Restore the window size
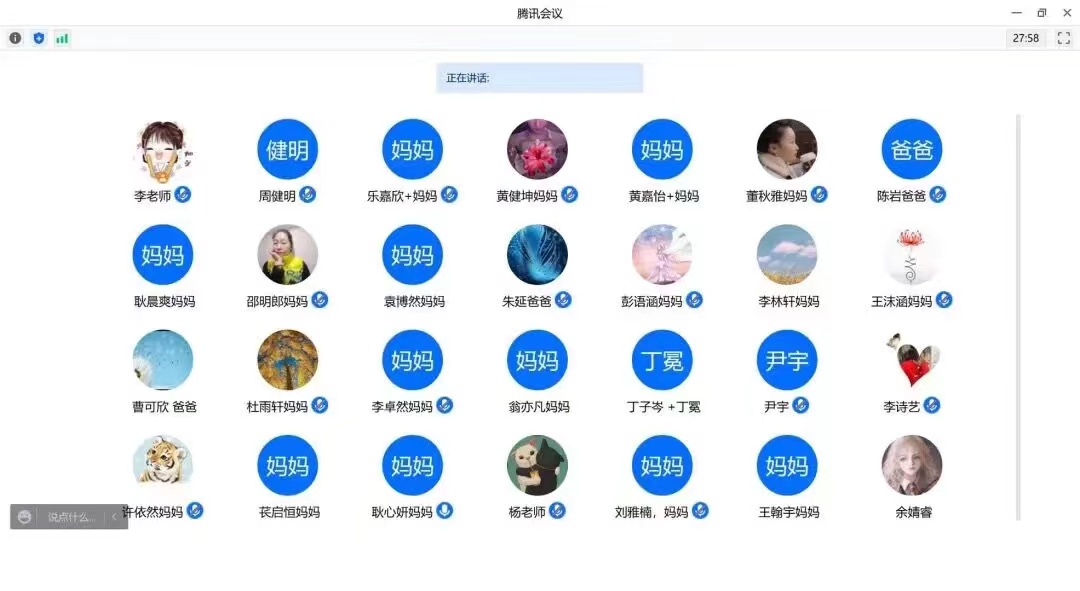The height and width of the screenshot is (591, 1080). coord(1041,13)
